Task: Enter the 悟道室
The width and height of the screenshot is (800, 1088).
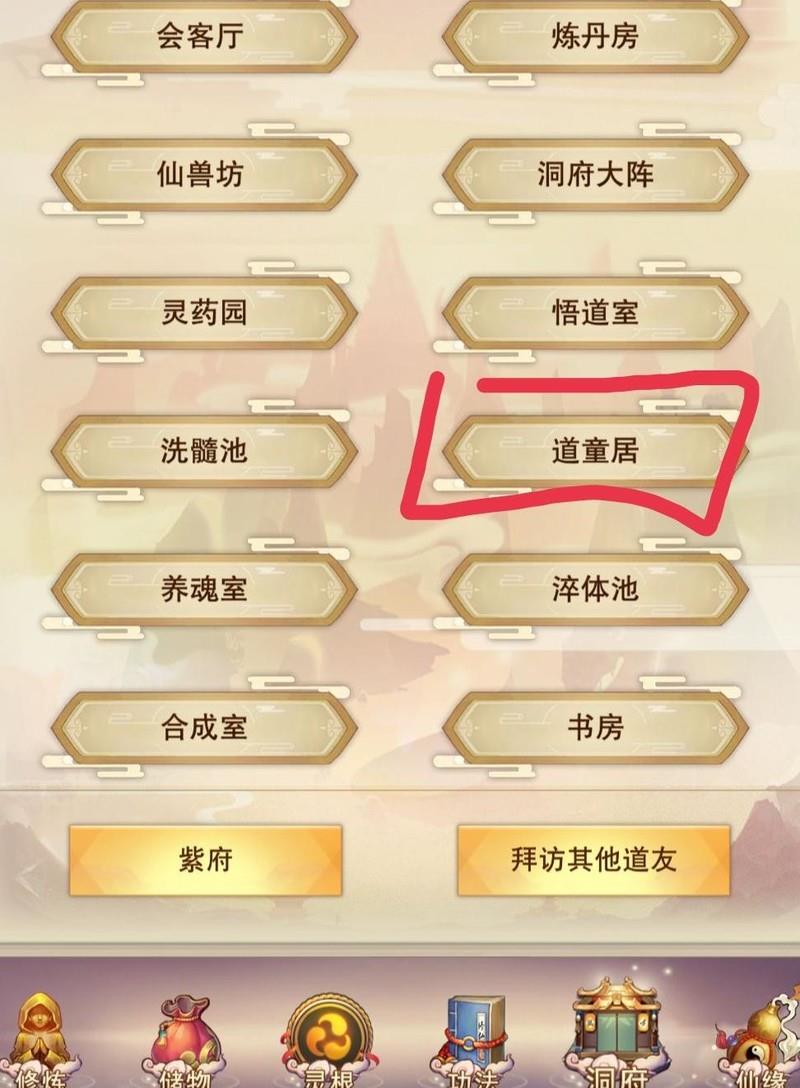Action: point(595,314)
